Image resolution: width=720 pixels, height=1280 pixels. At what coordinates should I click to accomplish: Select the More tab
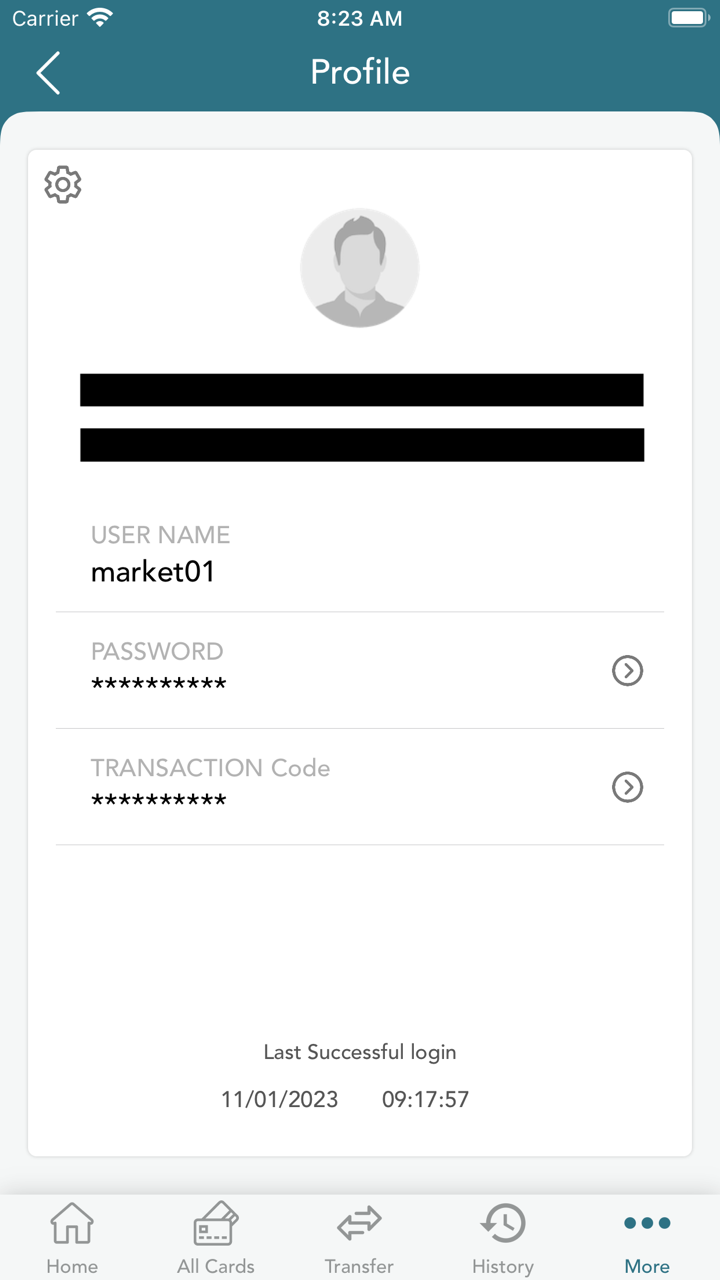(x=647, y=1239)
